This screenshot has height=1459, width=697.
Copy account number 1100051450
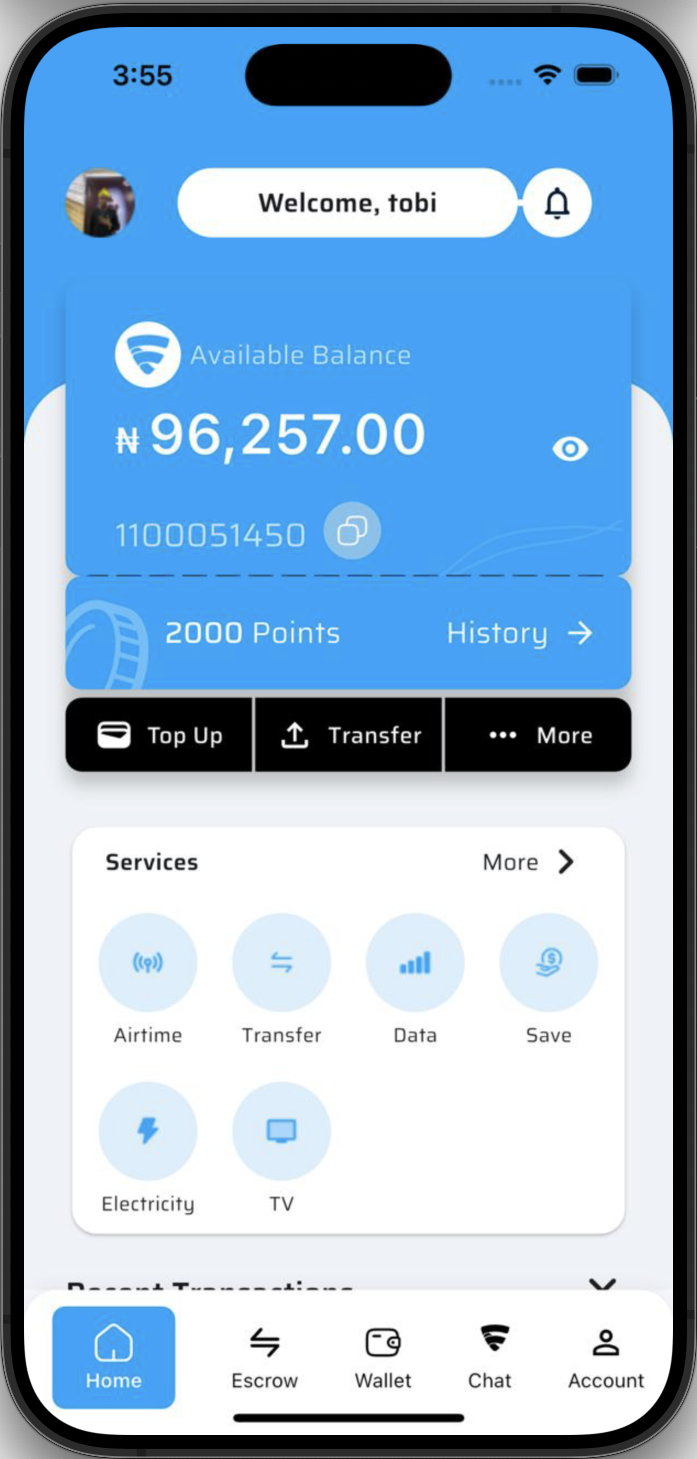(x=352, y=531)
